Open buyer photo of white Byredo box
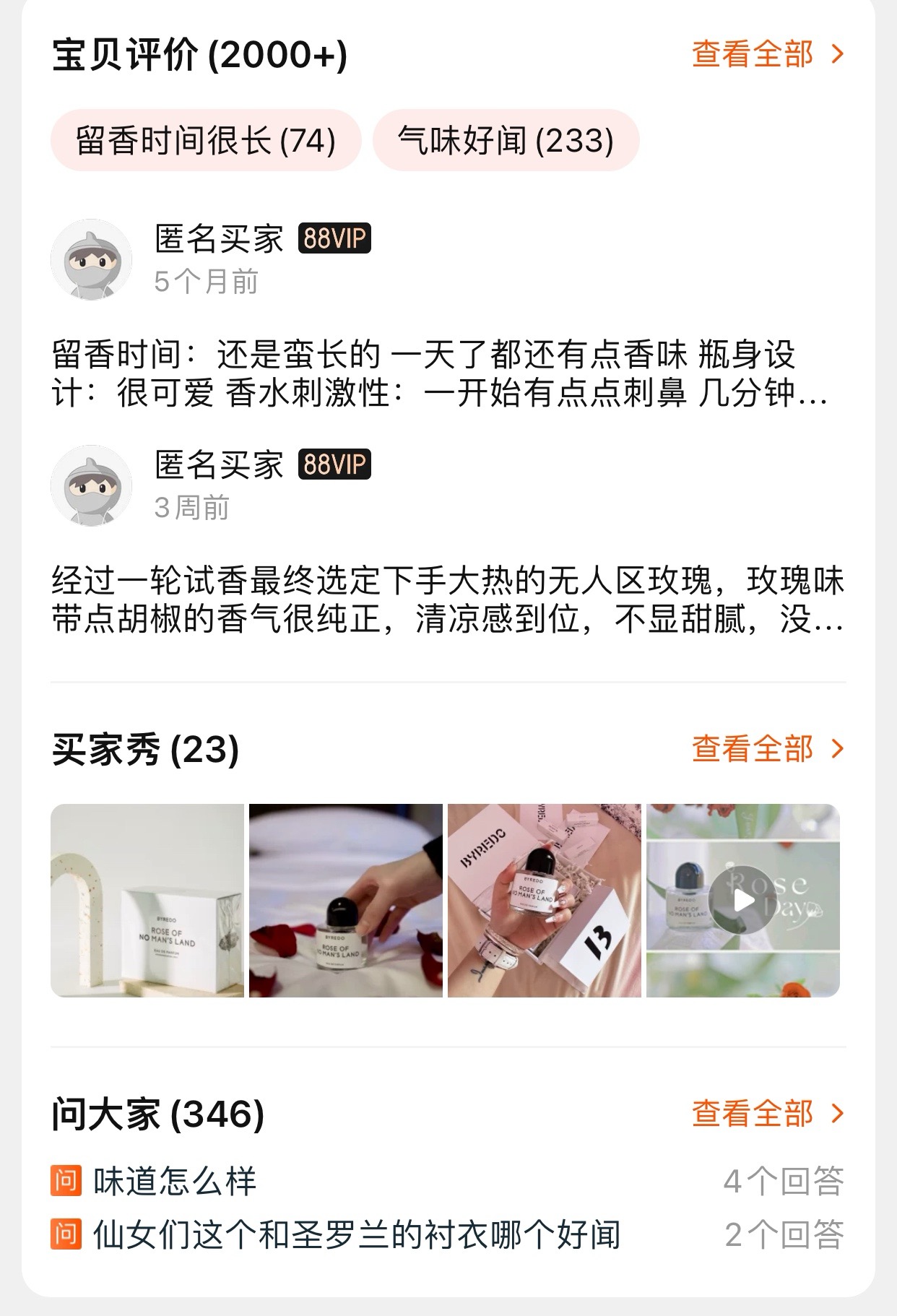This screenshot has height=1316, width=897. tap(147, 901)
